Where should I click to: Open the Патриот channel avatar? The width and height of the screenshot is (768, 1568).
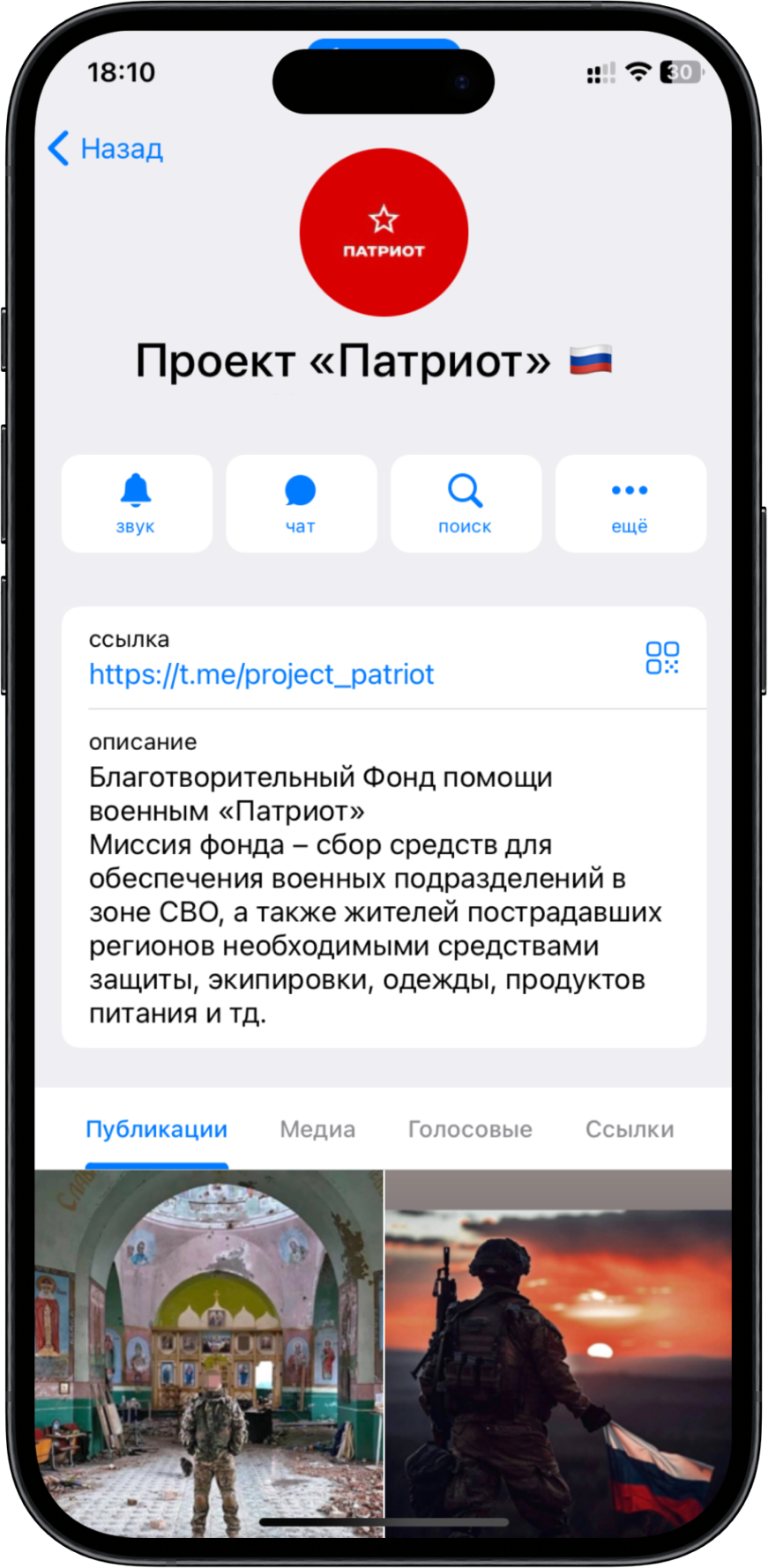pyautogui.click(x=384, y=233)
